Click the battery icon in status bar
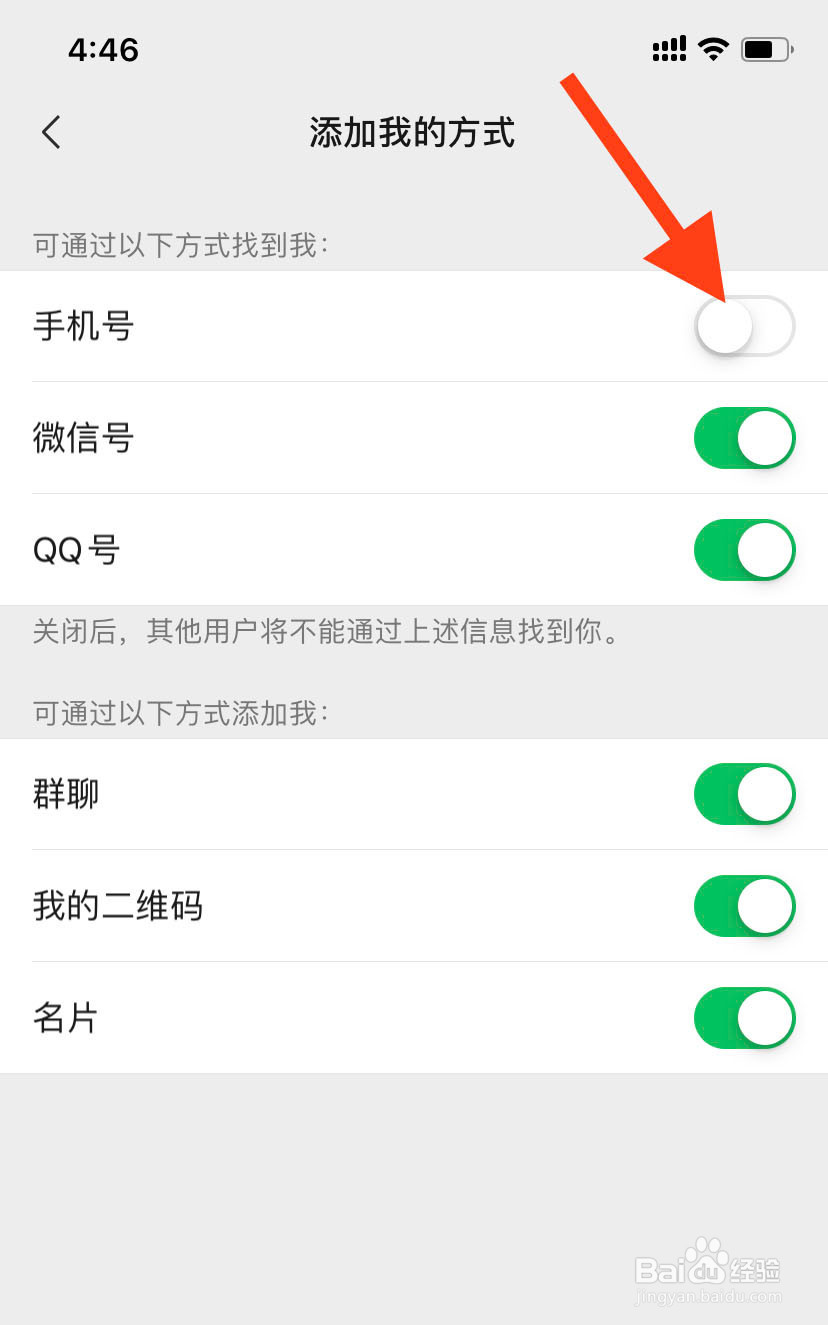The image size is (828, 1325). pyautogui.click(x=765, y=49)
